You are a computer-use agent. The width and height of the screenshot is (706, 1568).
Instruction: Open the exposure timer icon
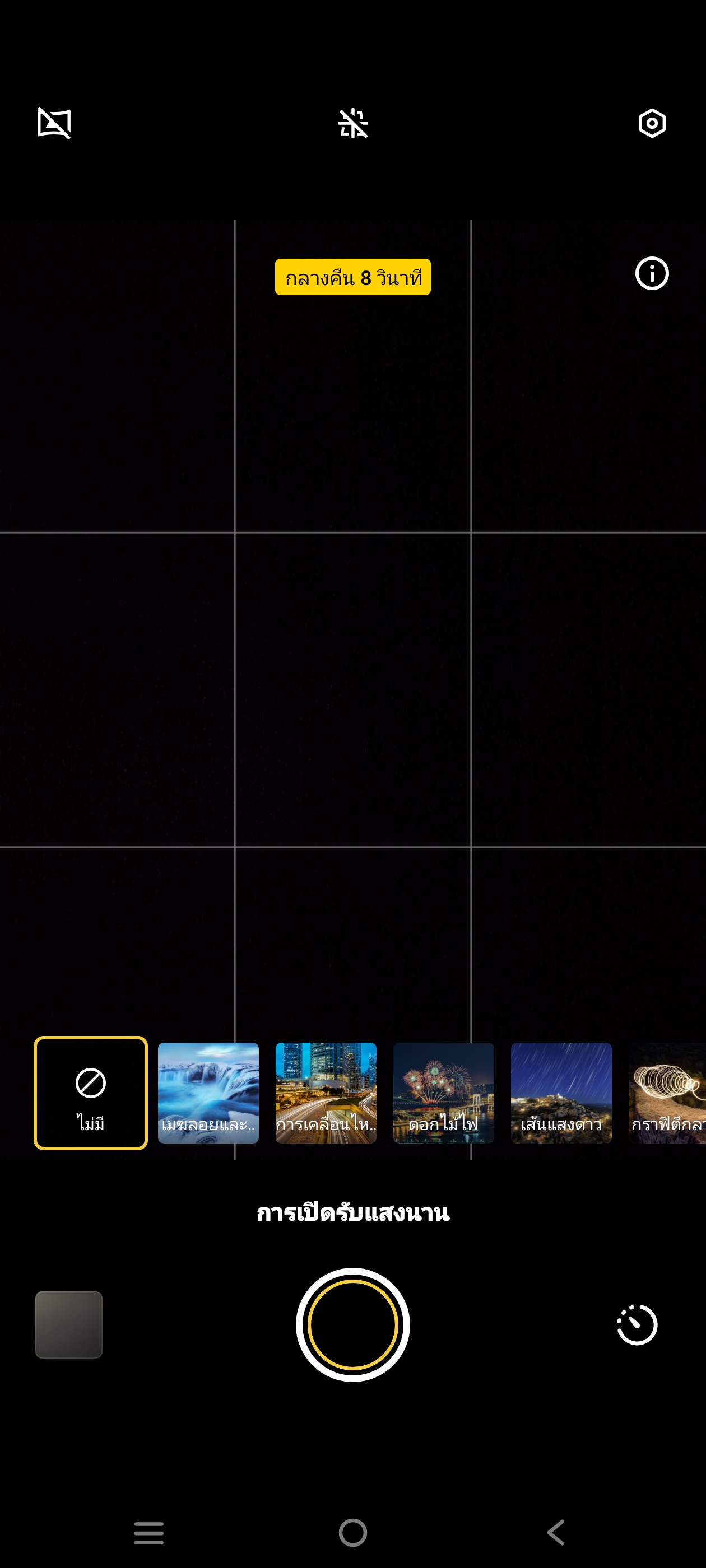click(637, 1324)
